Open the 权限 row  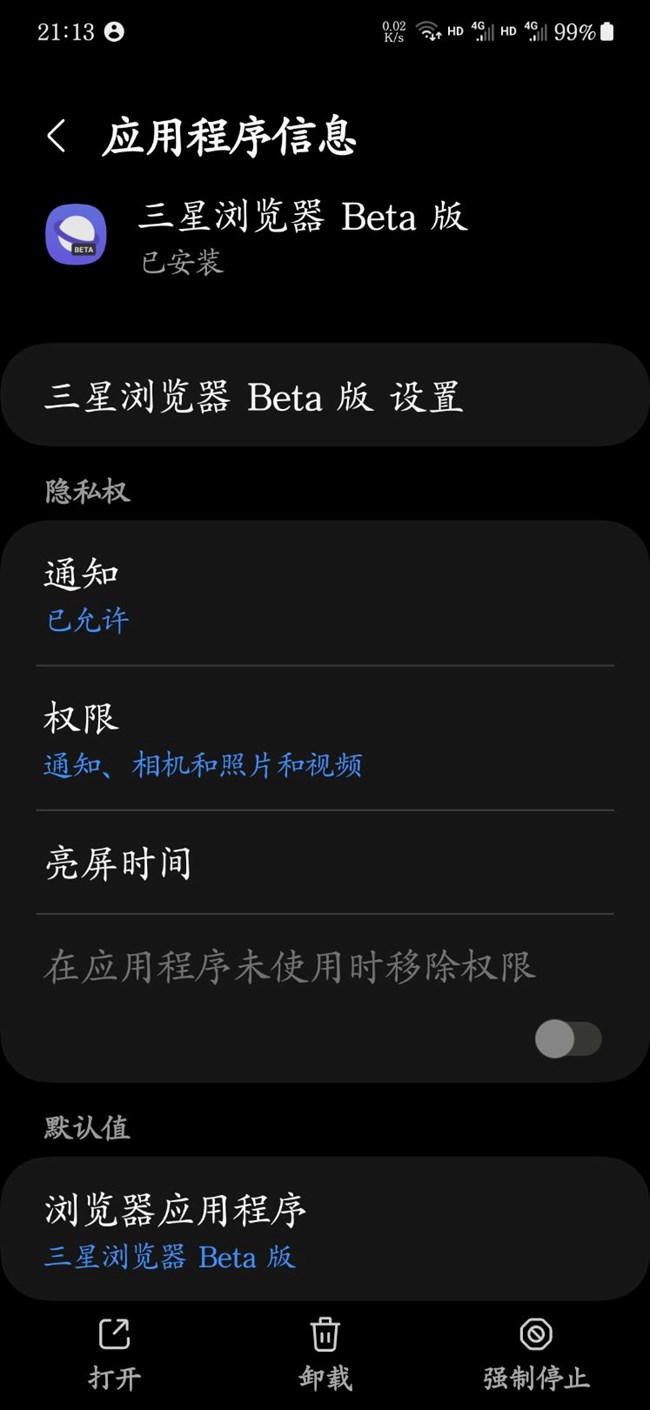(x=325, y=738)
